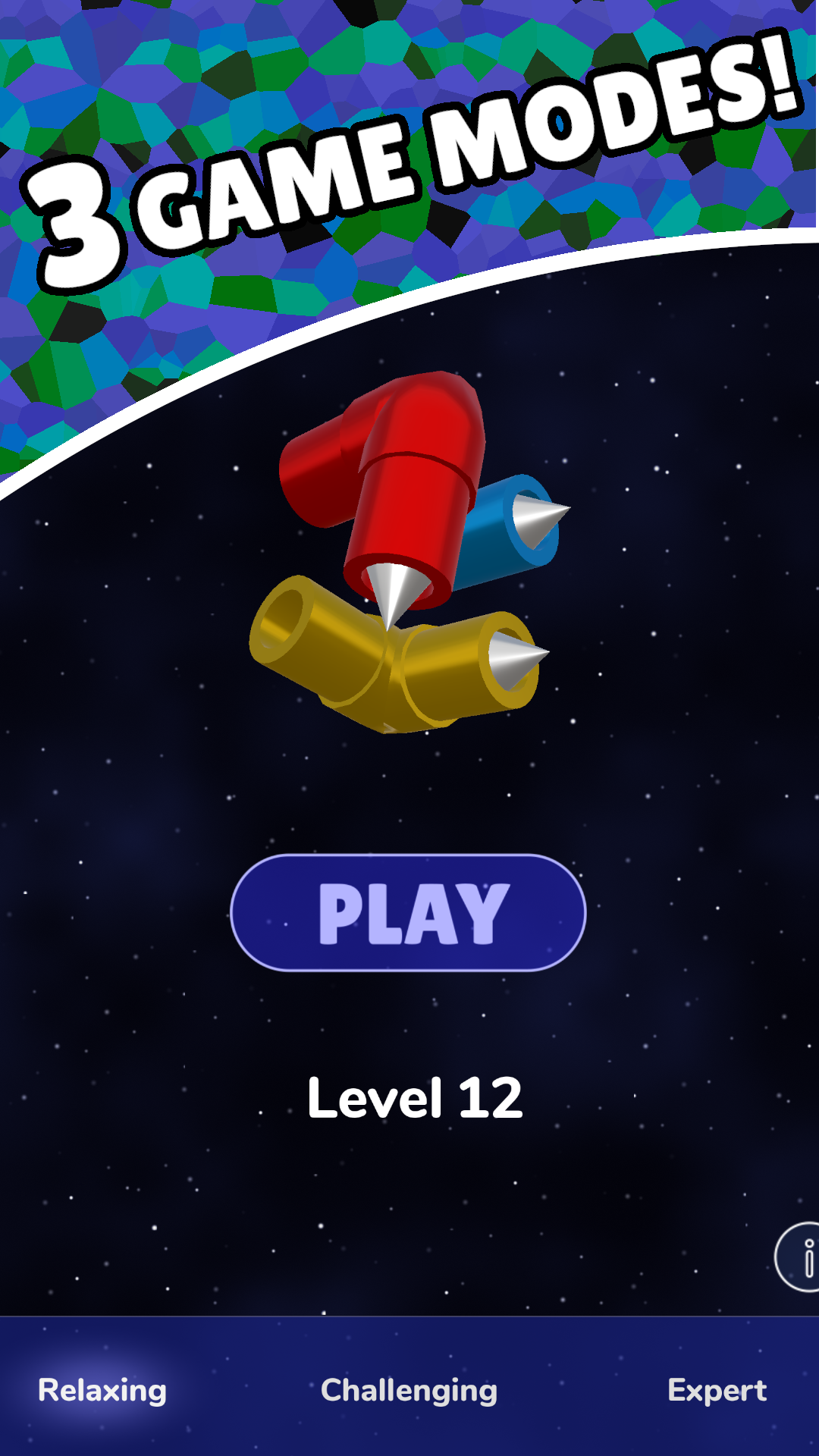The width and height of the screenshot is (819, 1456).
Task: Start Level 12 with the PLAY button
Action: point(408,912)
